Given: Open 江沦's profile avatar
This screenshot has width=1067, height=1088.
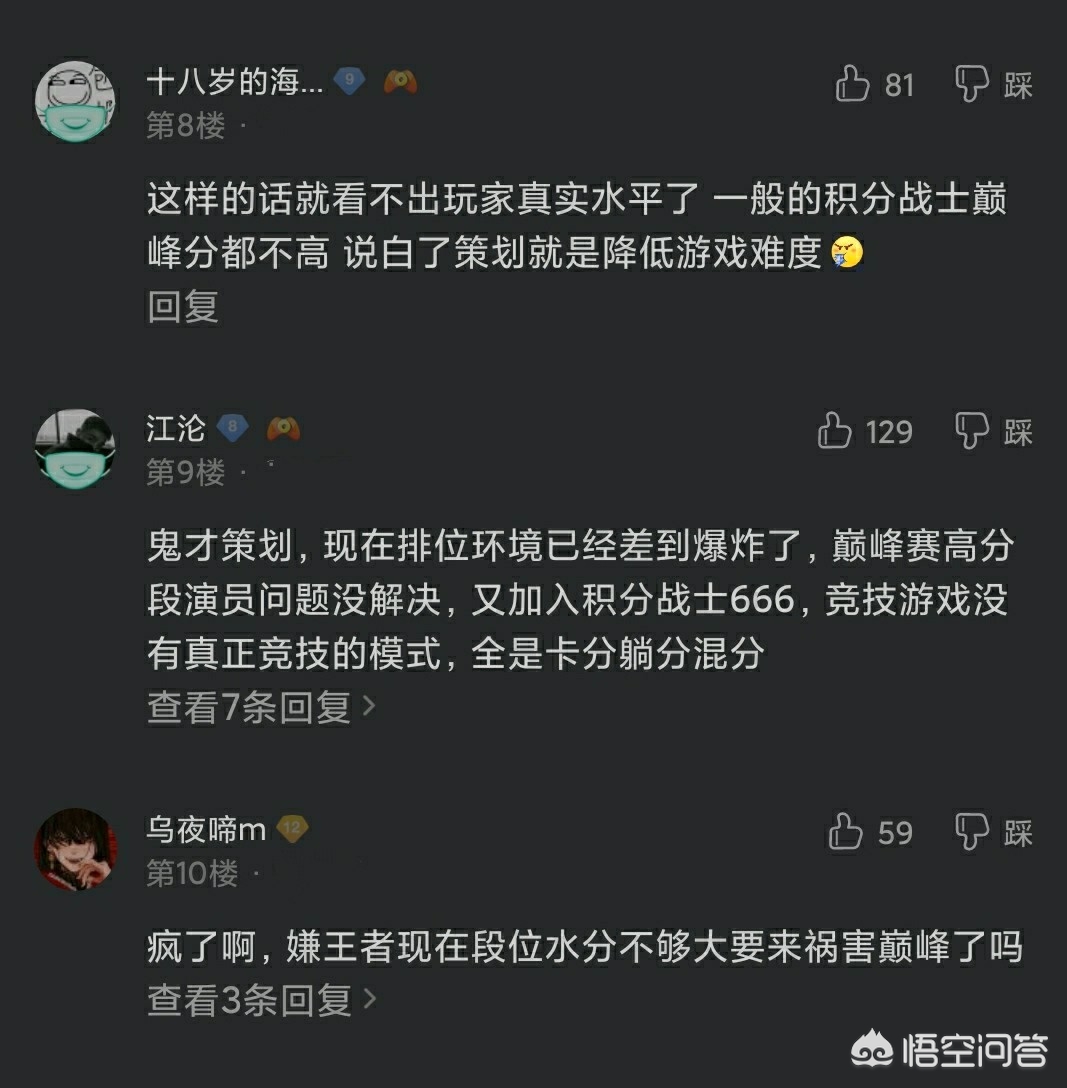Looking at the screenshot, I should (76, 448).
